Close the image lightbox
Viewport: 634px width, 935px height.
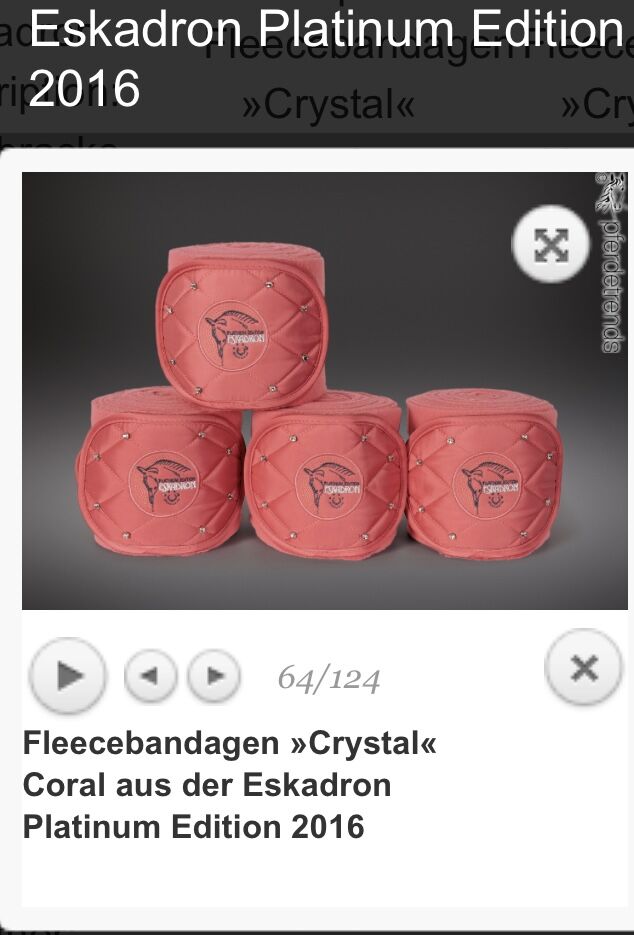coord(584,667)
